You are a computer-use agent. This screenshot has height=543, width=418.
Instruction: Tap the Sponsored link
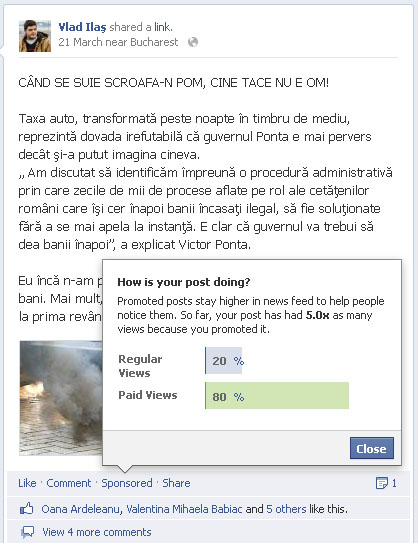pyautogui.click(x=127, y=483)
